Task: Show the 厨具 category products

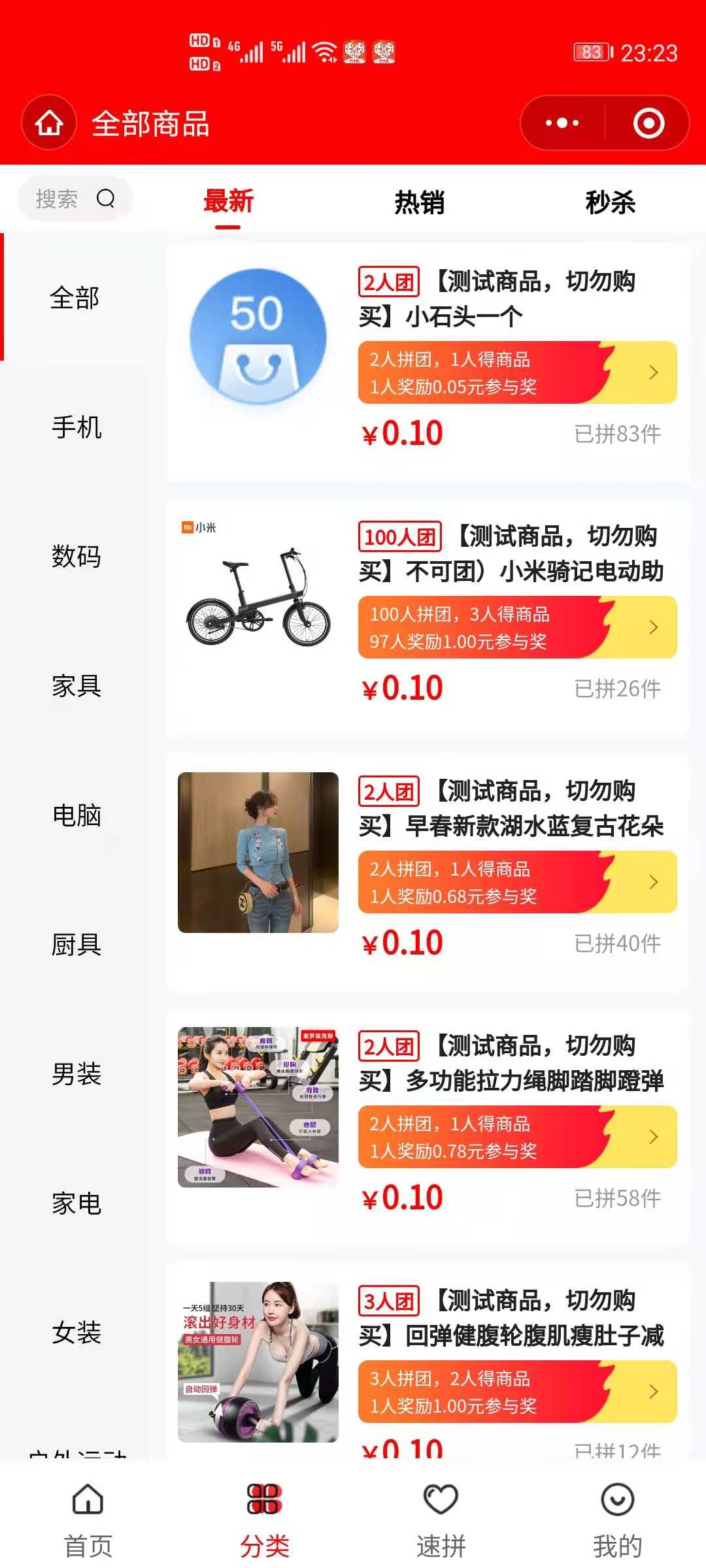Action: [76, 945]
